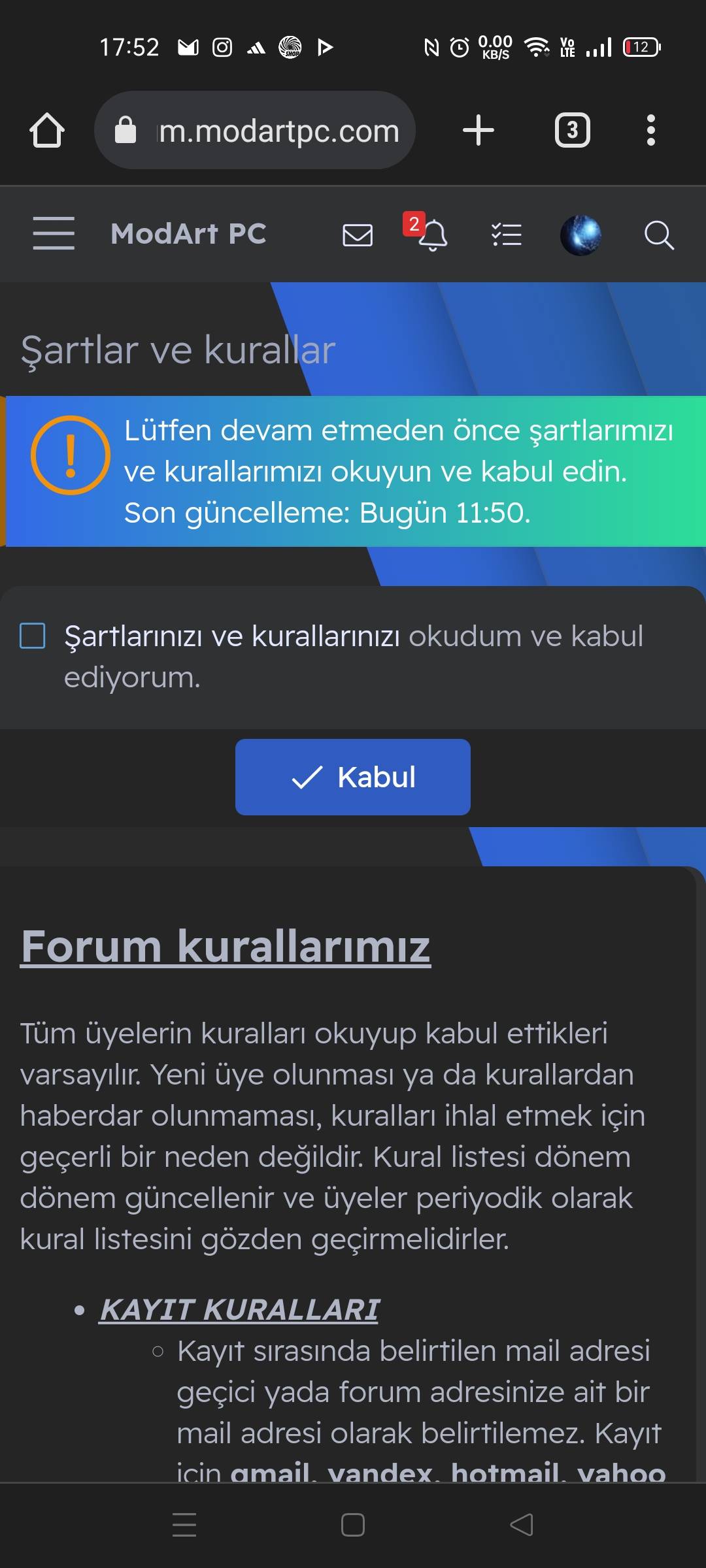Open the profile avatar menu

click(x=580, y=235)
